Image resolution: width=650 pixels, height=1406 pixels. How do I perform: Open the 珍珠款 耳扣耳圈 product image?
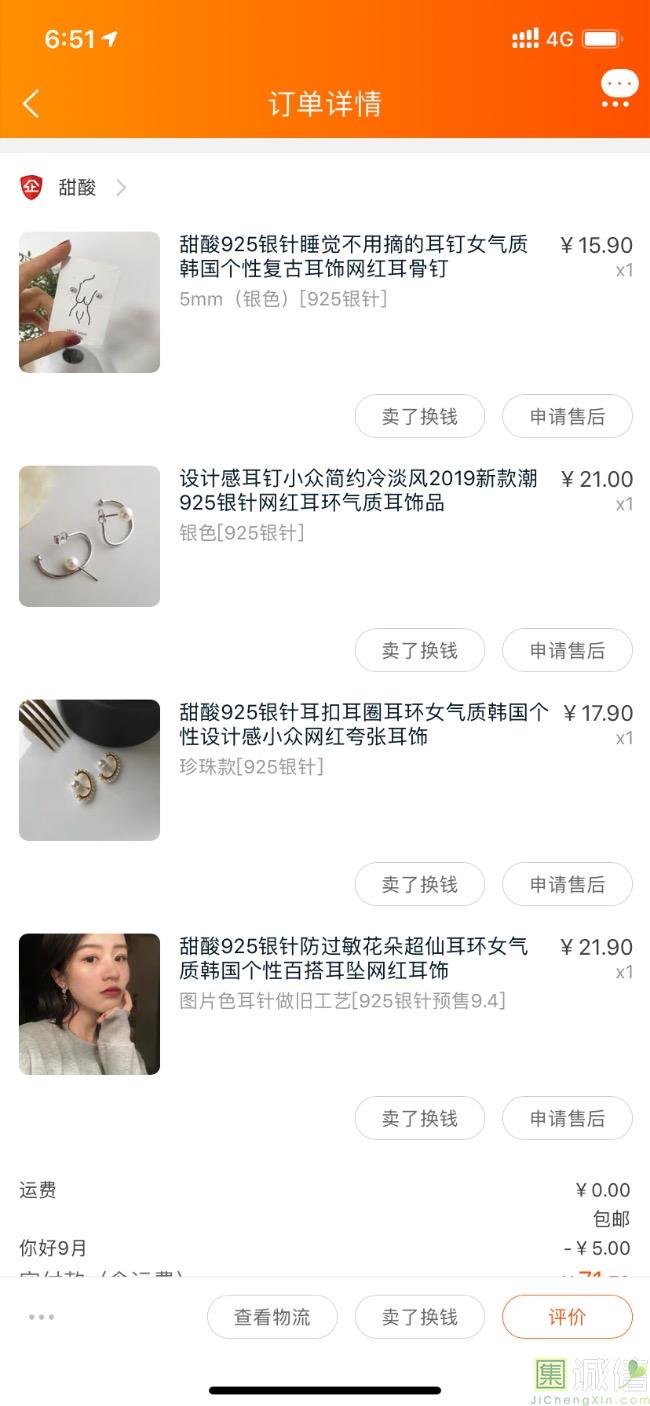click(x=89, y=770)
